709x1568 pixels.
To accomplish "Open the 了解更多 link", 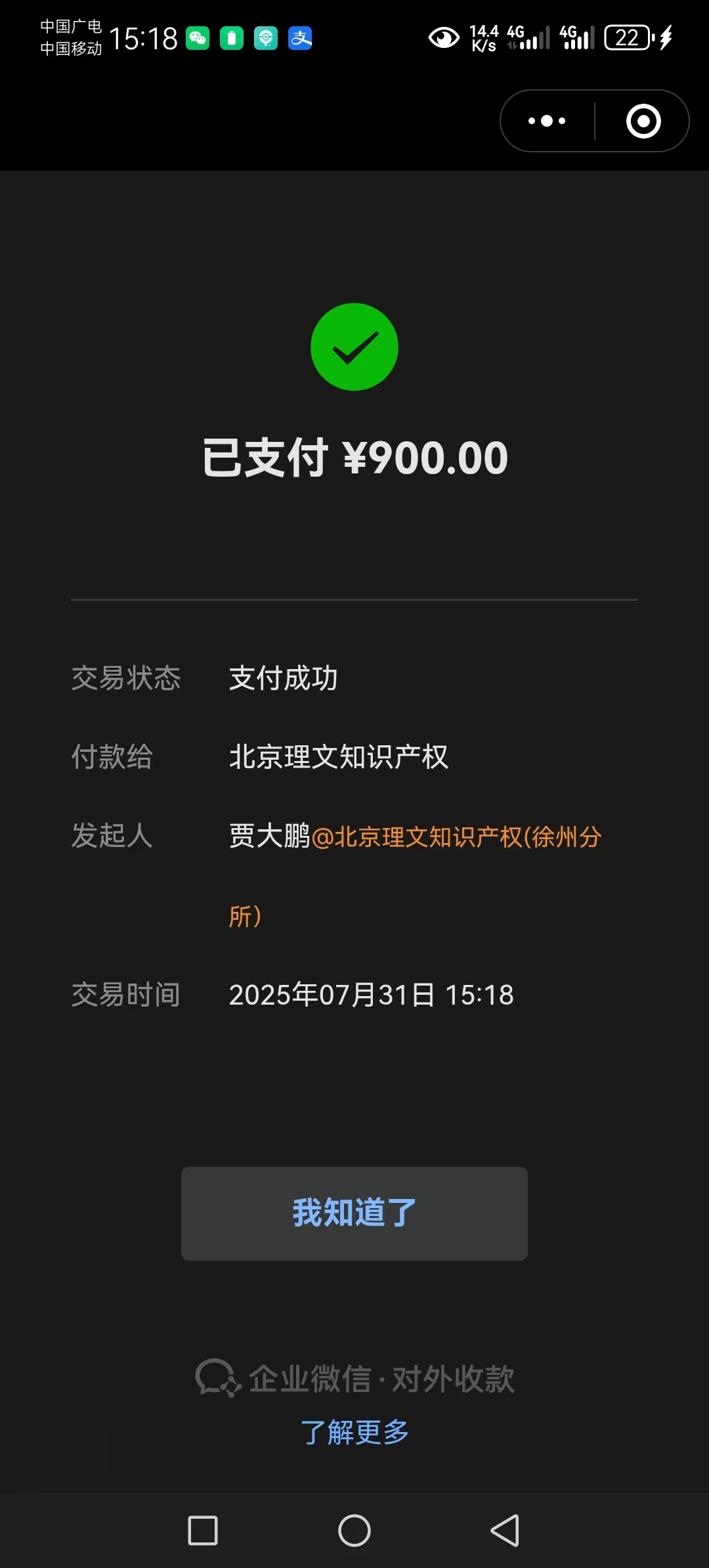I will point(354,1432).
